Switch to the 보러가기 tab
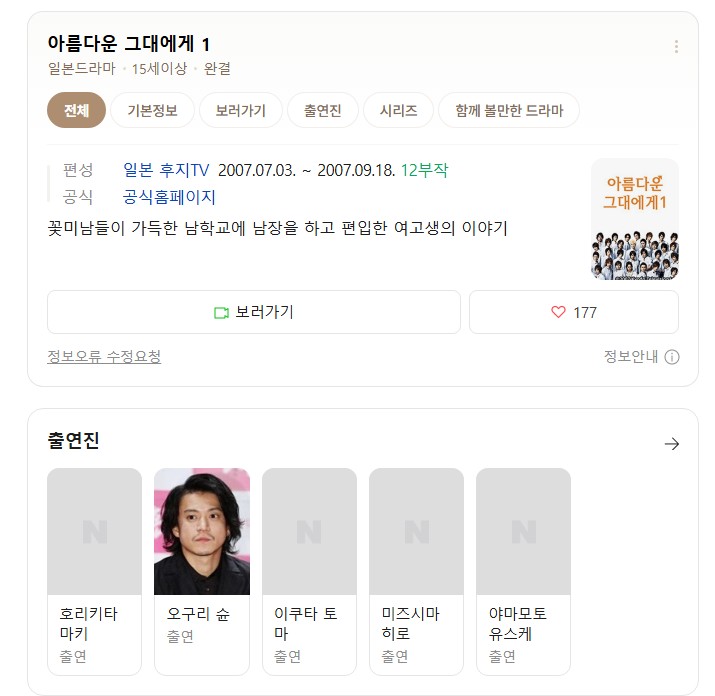 [240, 111]
